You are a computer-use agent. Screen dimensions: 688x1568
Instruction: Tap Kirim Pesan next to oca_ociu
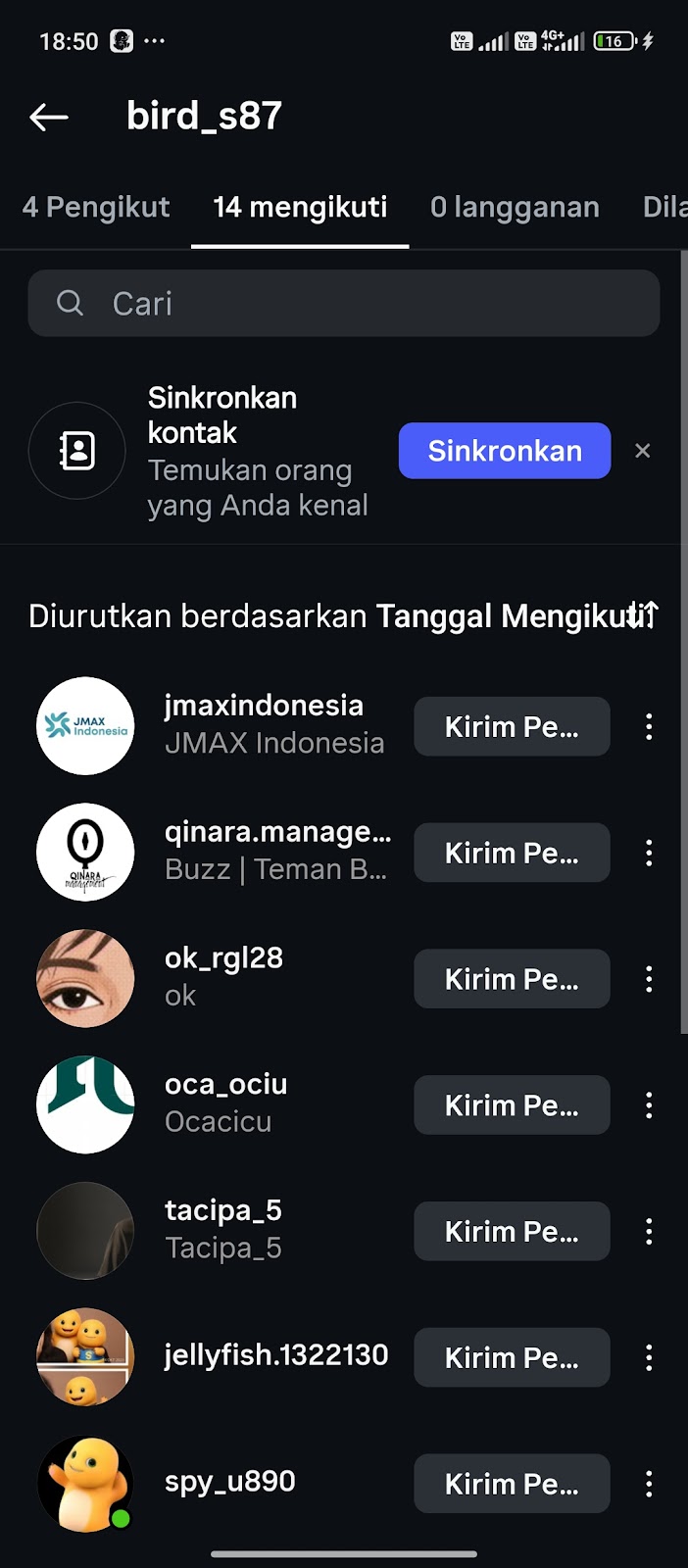(x=512, y=1105)
